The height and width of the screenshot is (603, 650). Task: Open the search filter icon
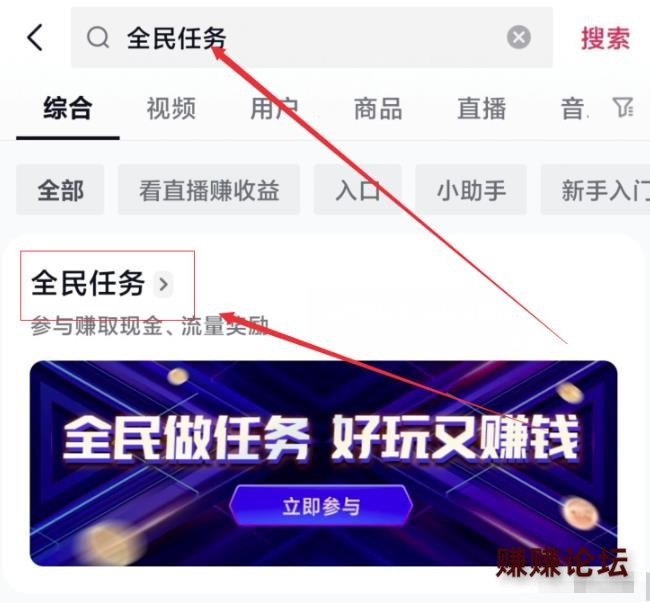pos(623,108)
